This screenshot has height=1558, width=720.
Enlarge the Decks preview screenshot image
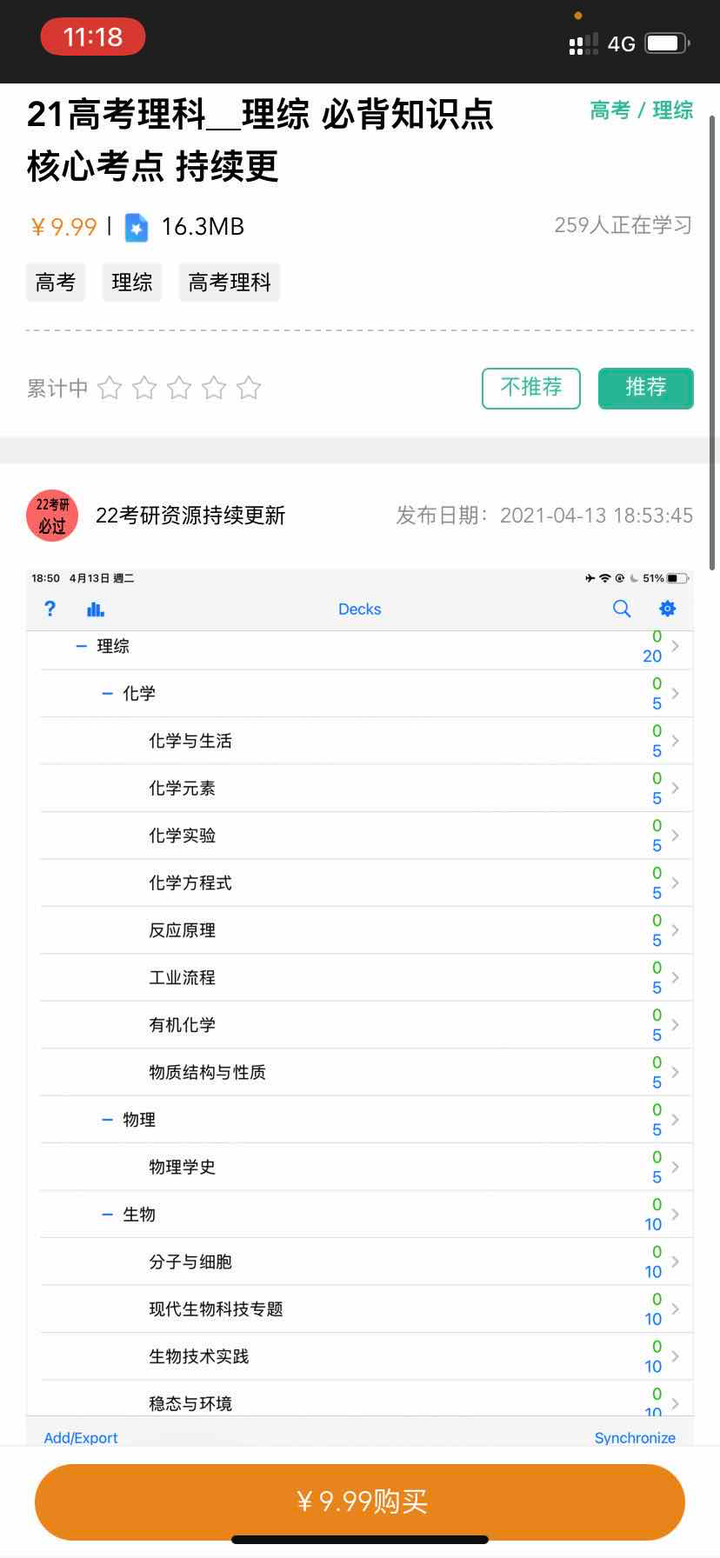point(360,1008)
